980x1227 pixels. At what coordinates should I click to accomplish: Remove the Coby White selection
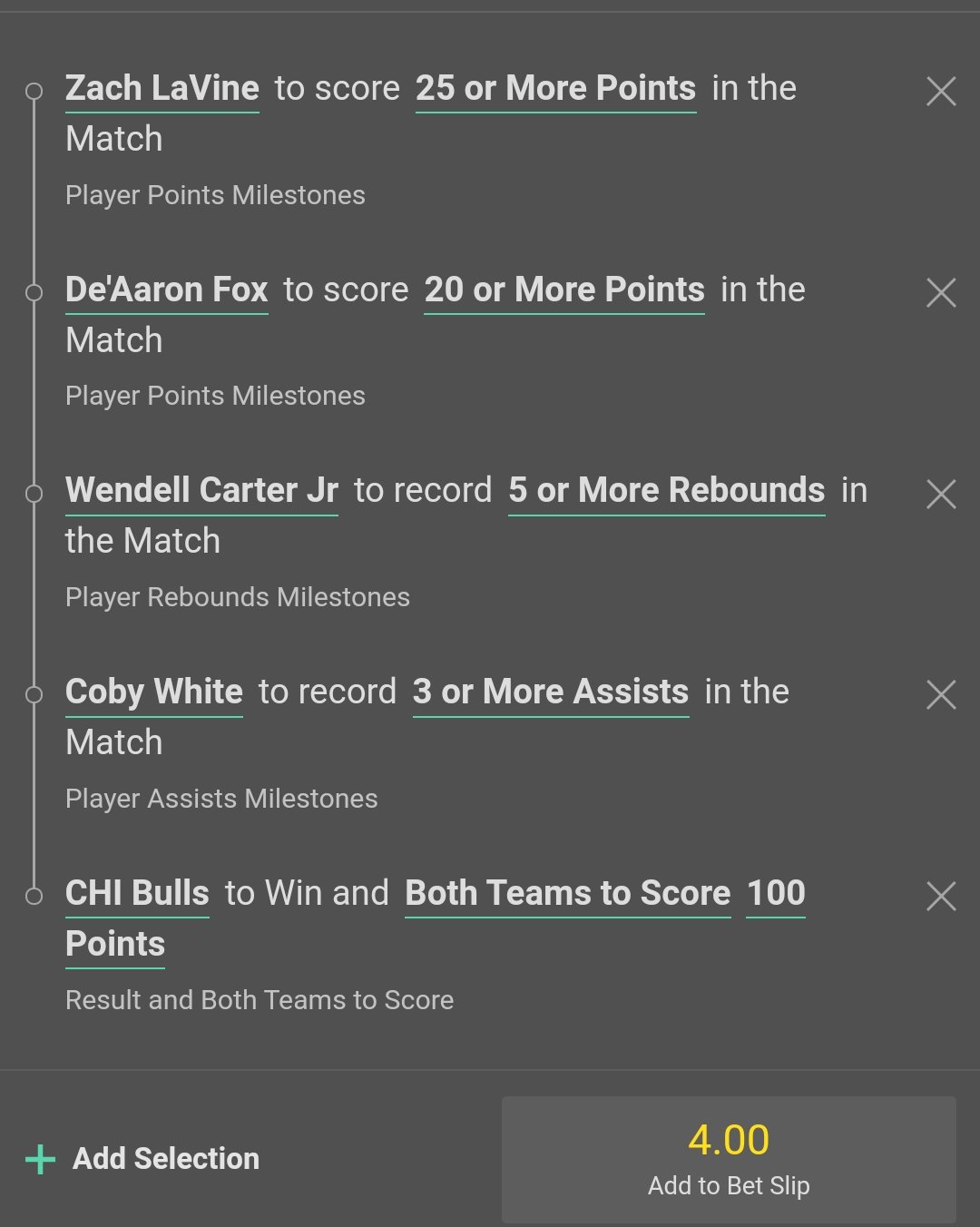pyautogui.click(x=941, y=694)
